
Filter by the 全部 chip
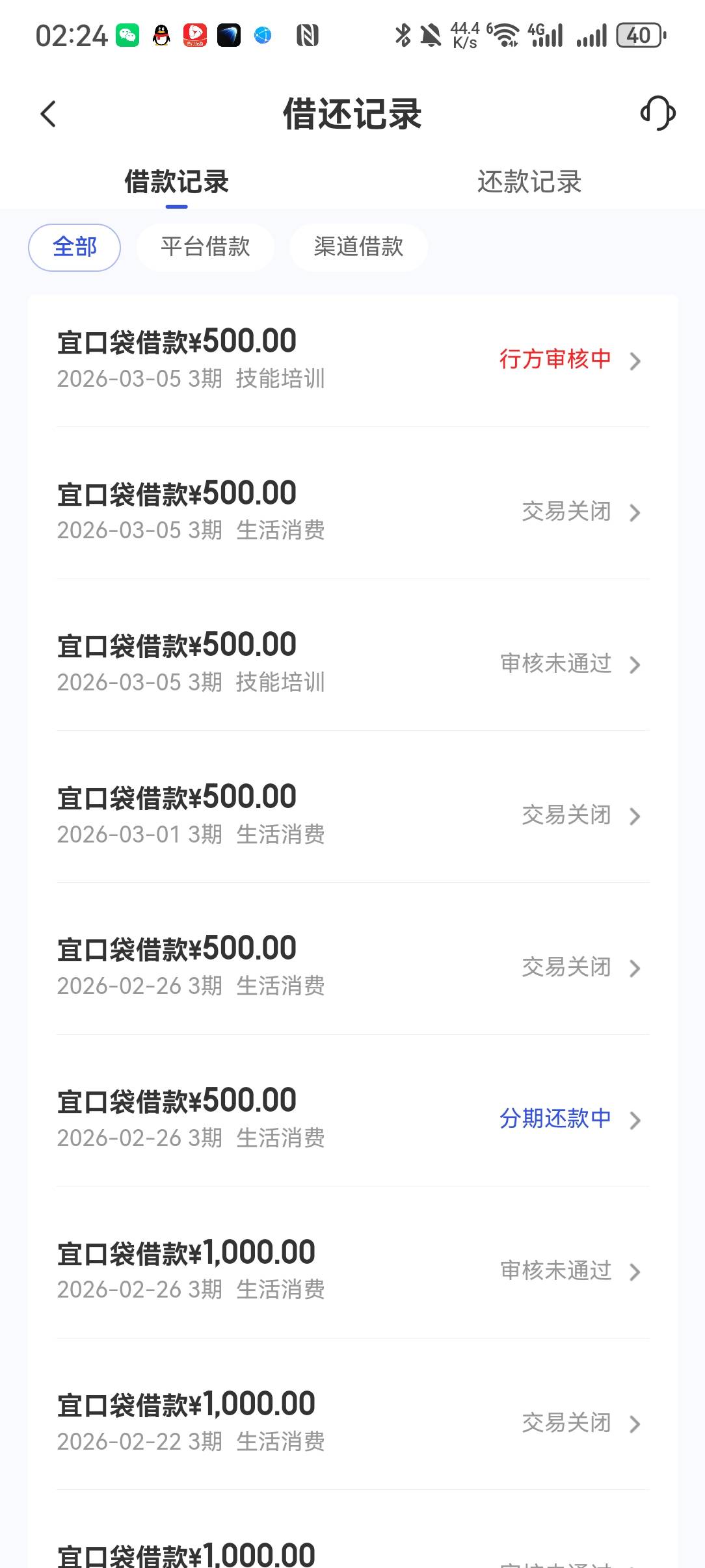click(x=74, y=247)
